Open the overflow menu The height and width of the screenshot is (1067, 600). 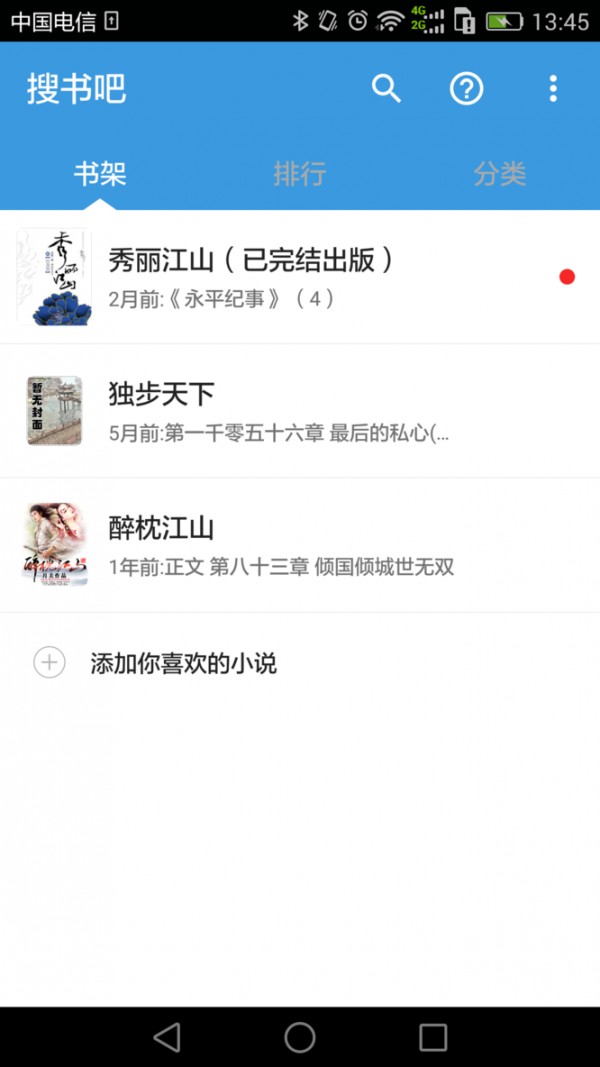coord(553,89)
